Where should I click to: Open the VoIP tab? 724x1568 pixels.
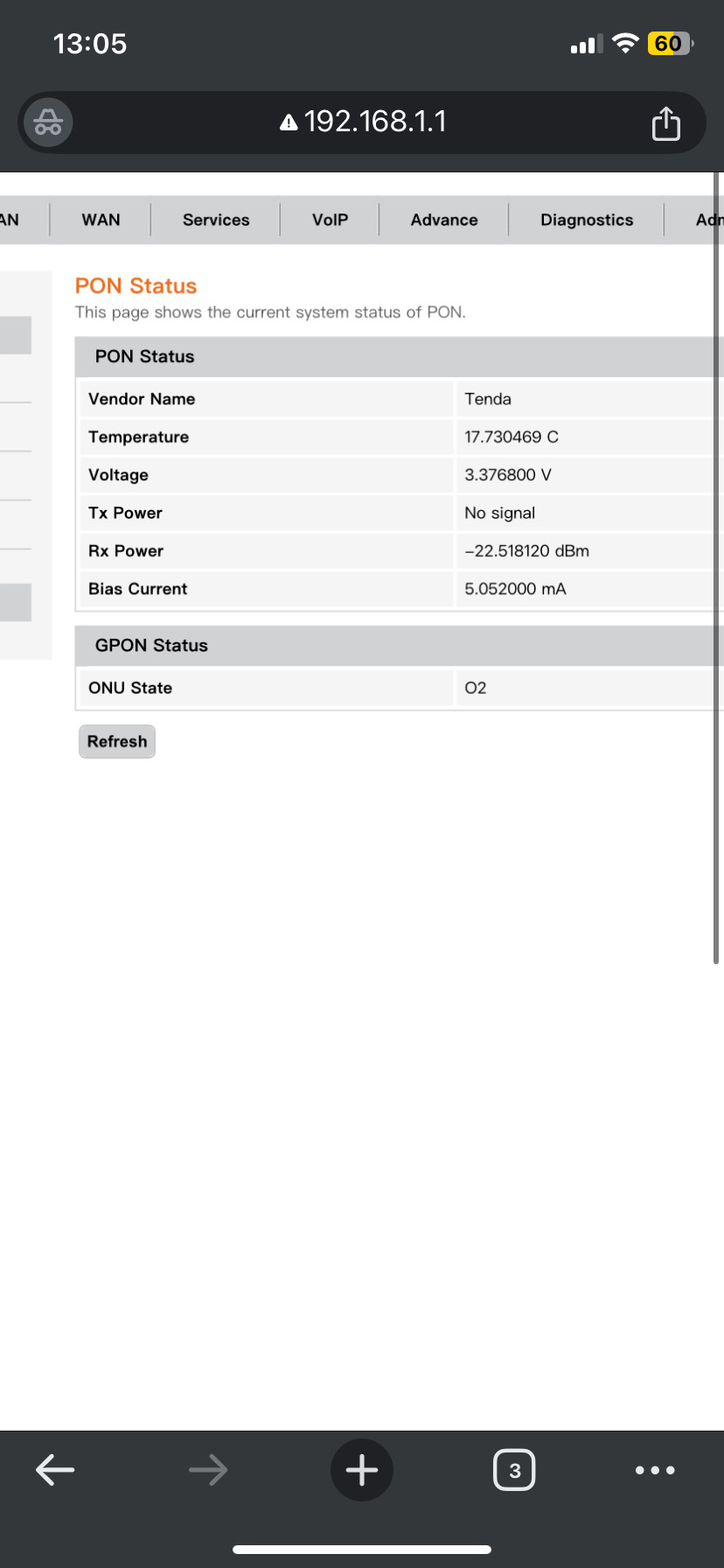click(330, 220)
